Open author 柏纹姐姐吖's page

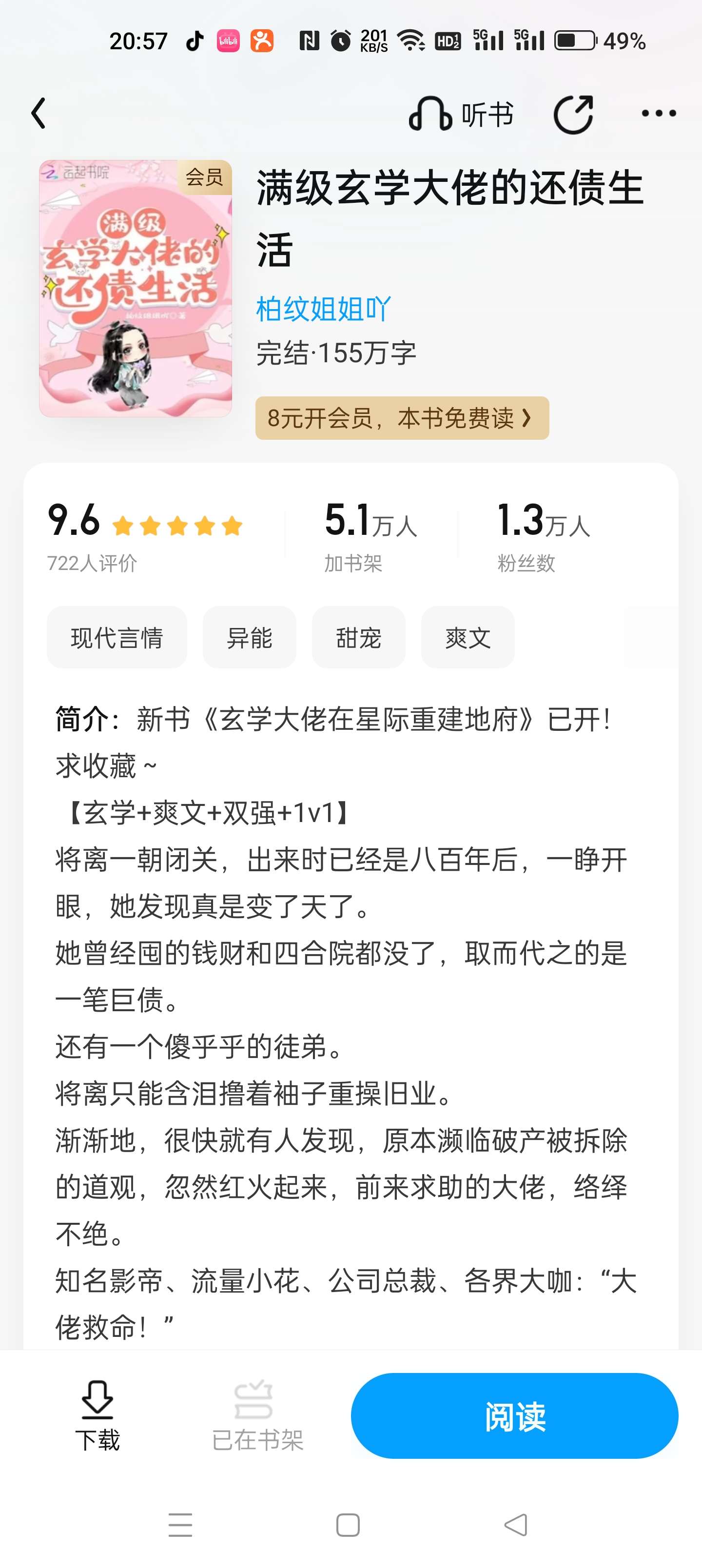pyautogui.click(x=323, y=309)
